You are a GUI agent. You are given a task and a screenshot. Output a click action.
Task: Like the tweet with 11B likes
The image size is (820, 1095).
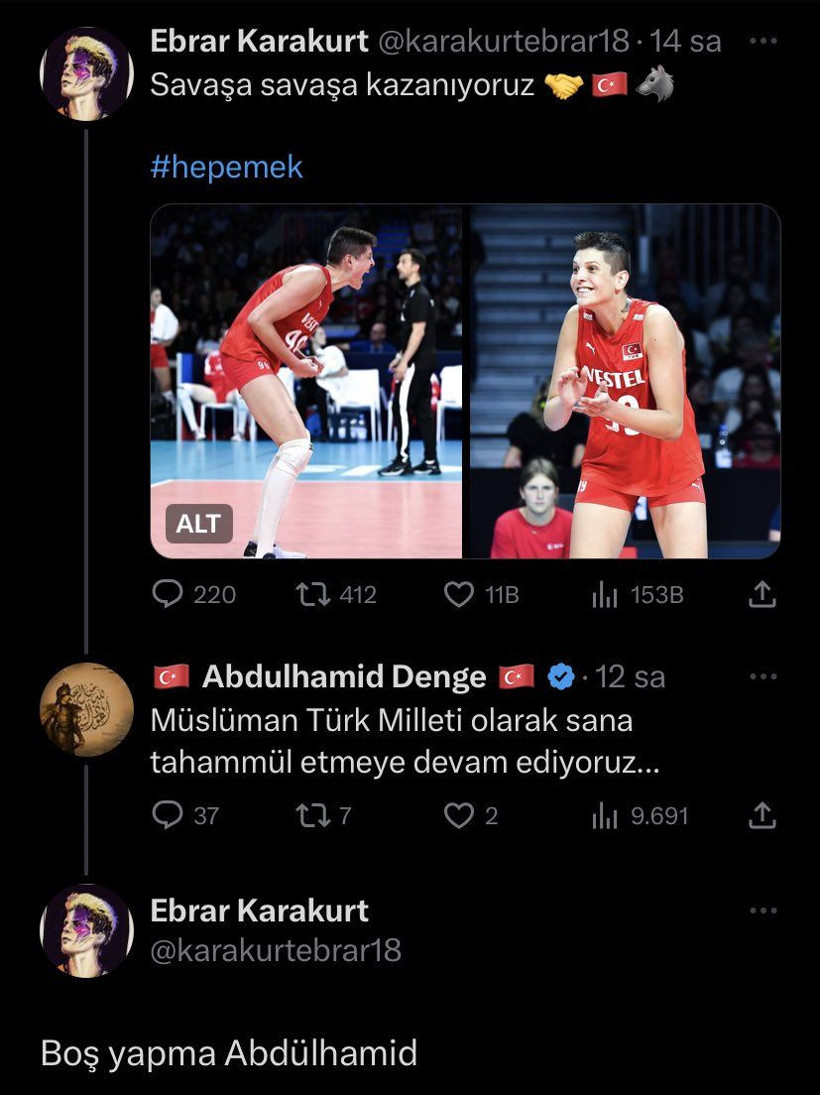459,595
